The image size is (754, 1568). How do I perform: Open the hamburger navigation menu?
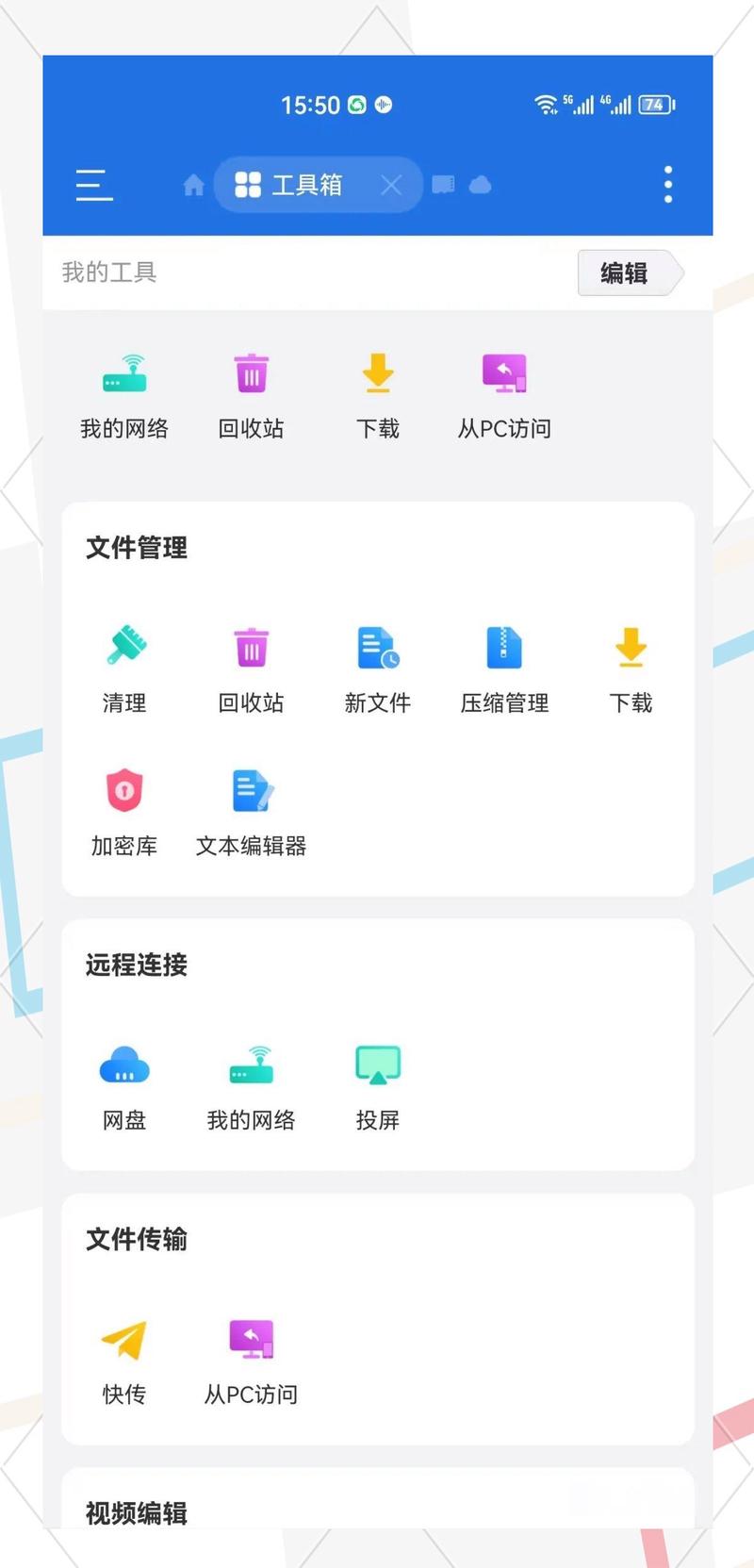pos(93,185)
